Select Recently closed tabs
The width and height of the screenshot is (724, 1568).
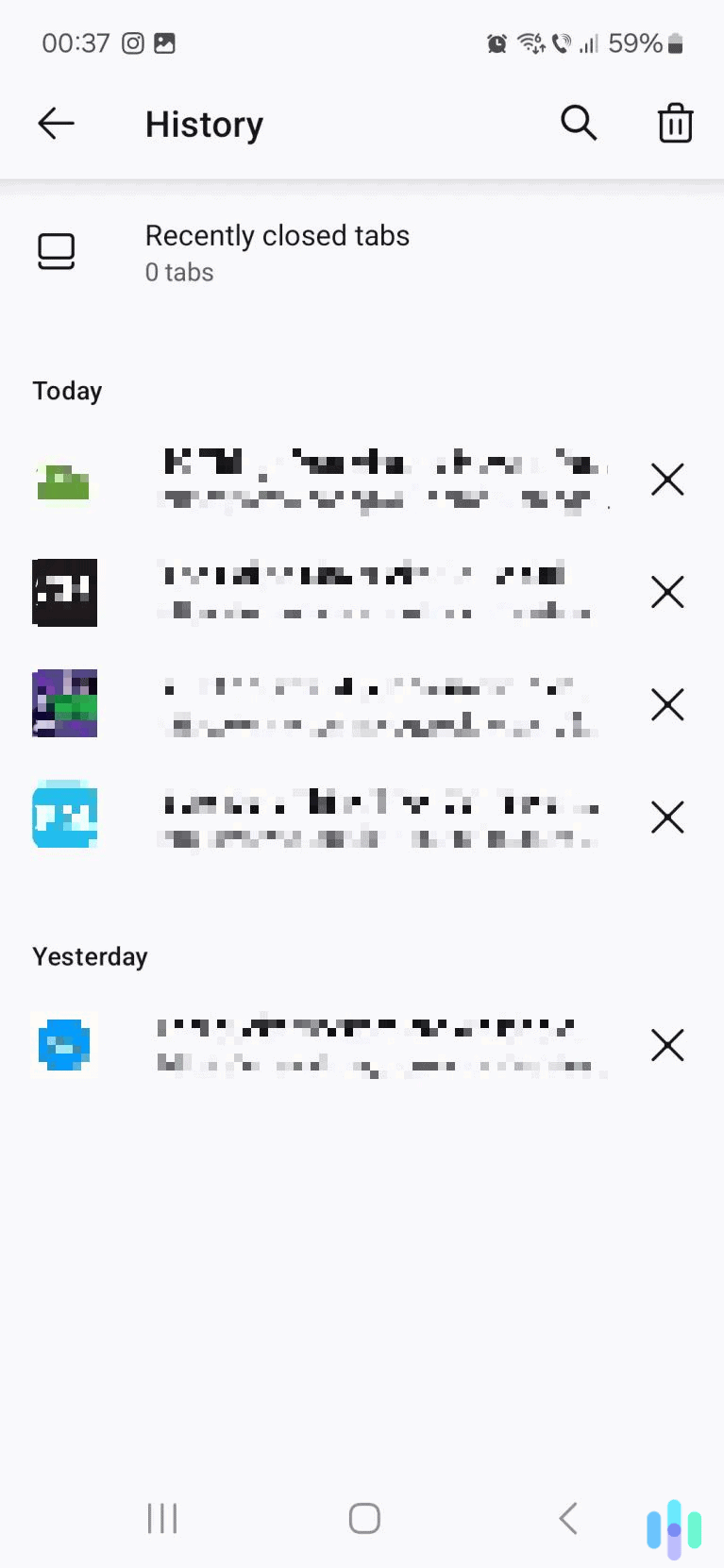(x=278, y=251)
